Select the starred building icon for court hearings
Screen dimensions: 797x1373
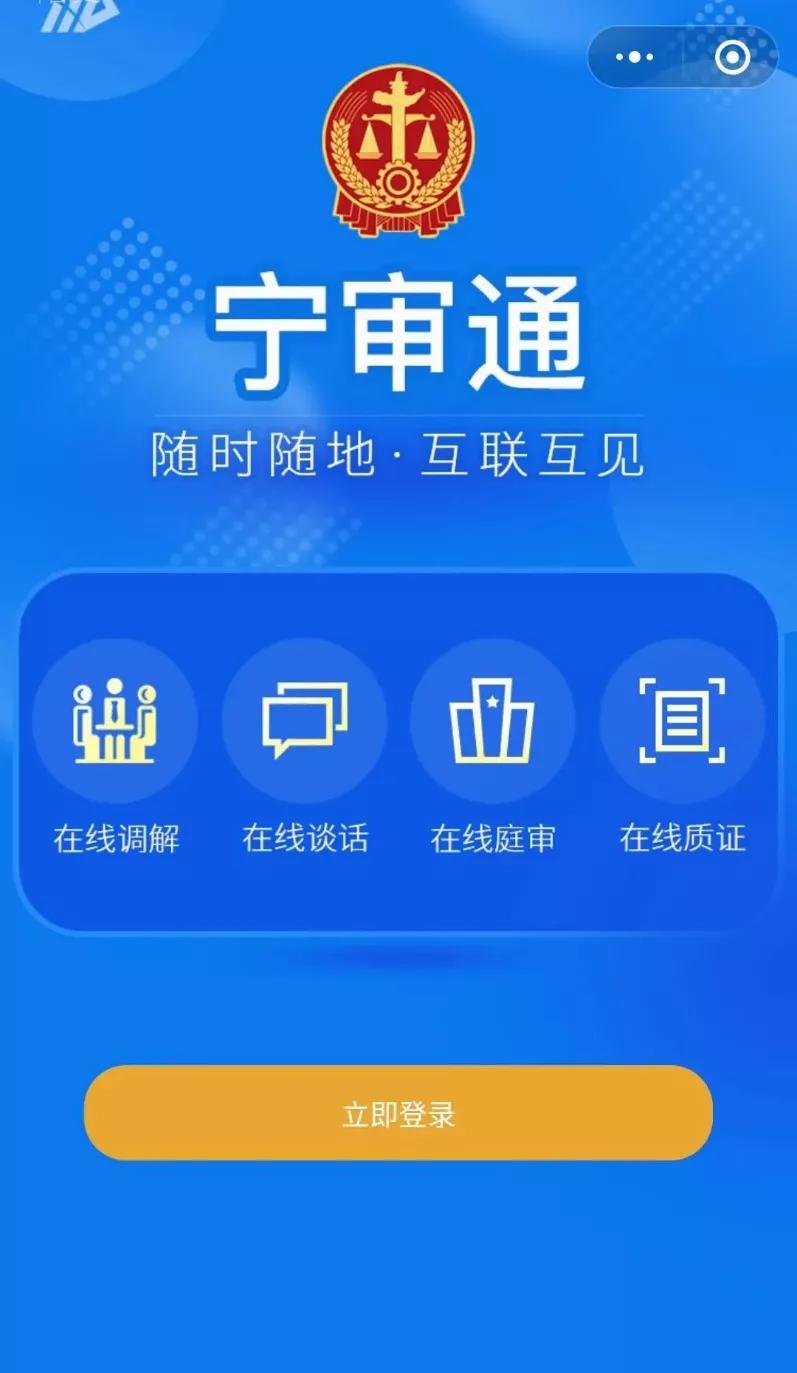[492, 722]
